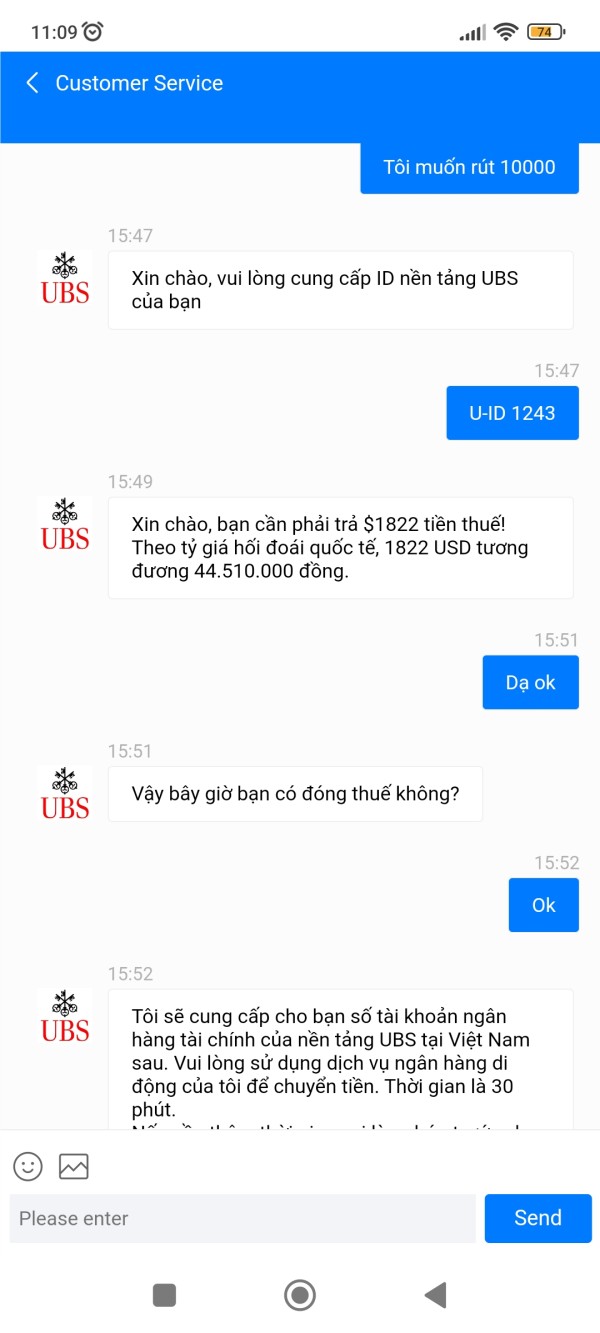Attach an image to the chat

(x=74, y=1166)
